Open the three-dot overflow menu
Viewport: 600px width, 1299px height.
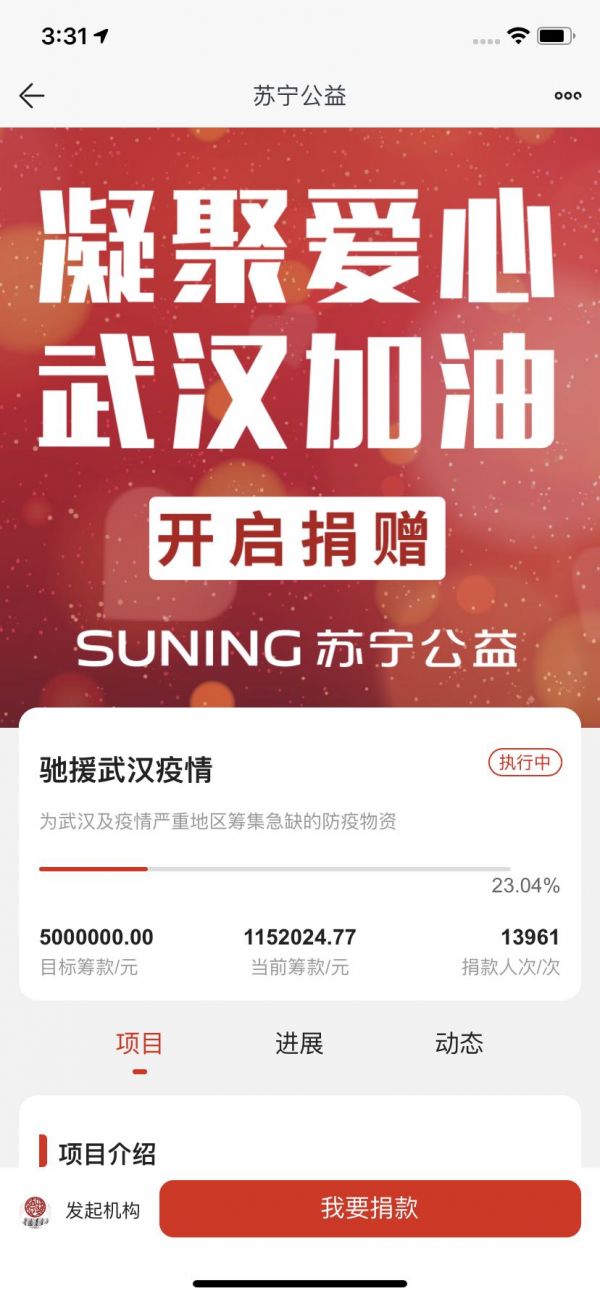[x=567, y=96]
